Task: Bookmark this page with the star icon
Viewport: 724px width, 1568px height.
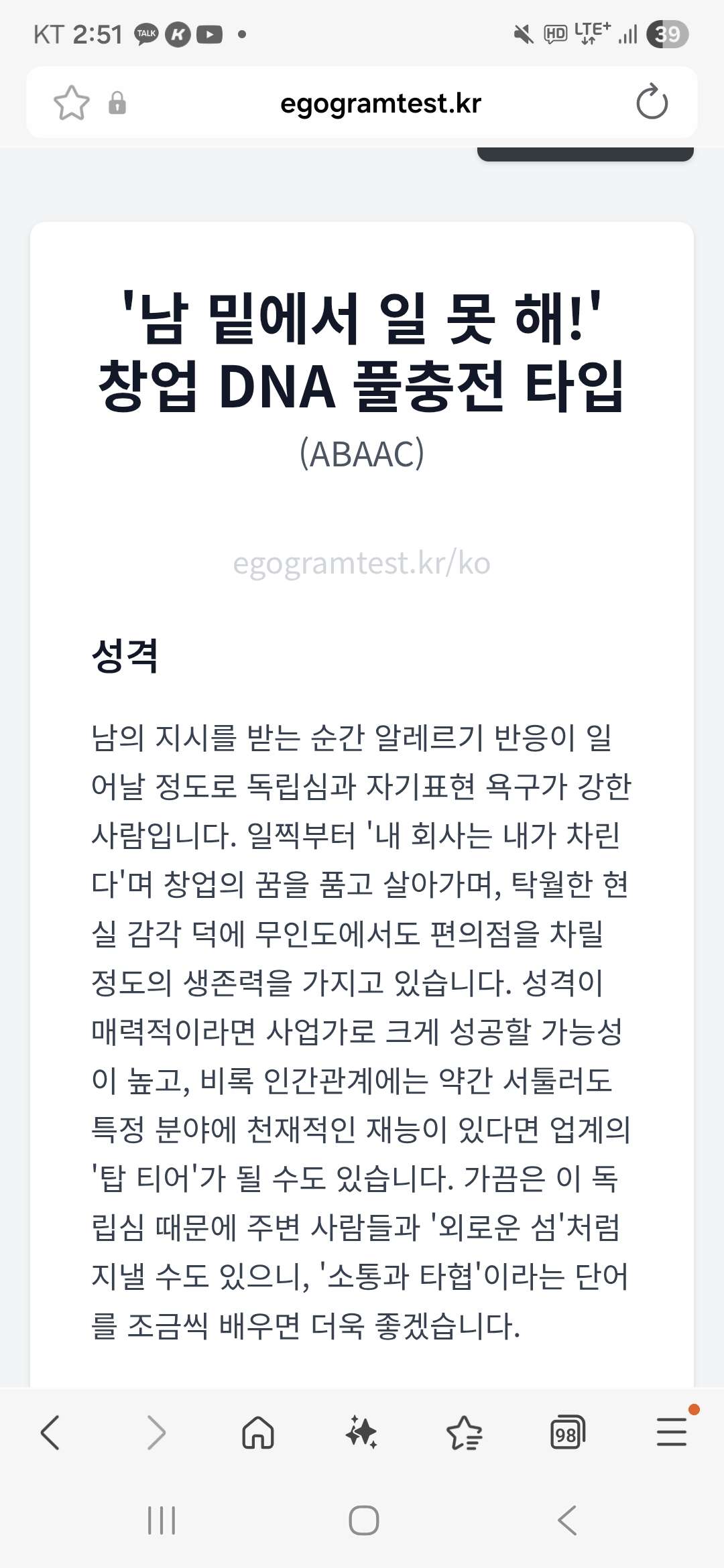Action: tap(71, 103)
